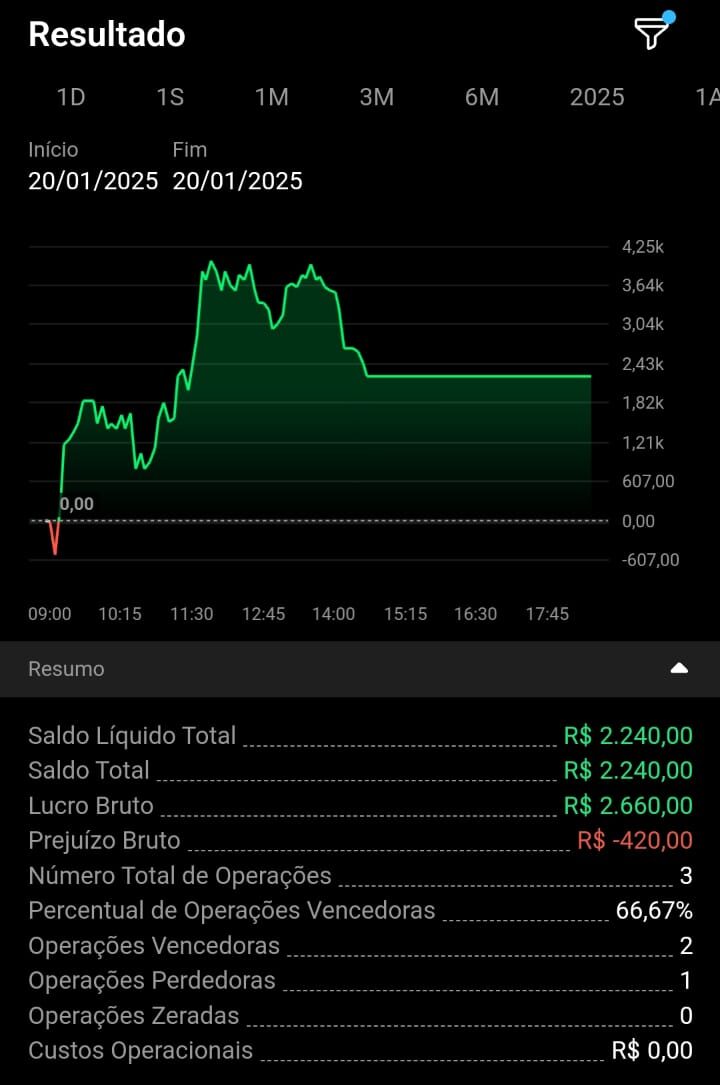Select the 1S period tab
The height and width of the screenshot is (1085, 720).
169,97
